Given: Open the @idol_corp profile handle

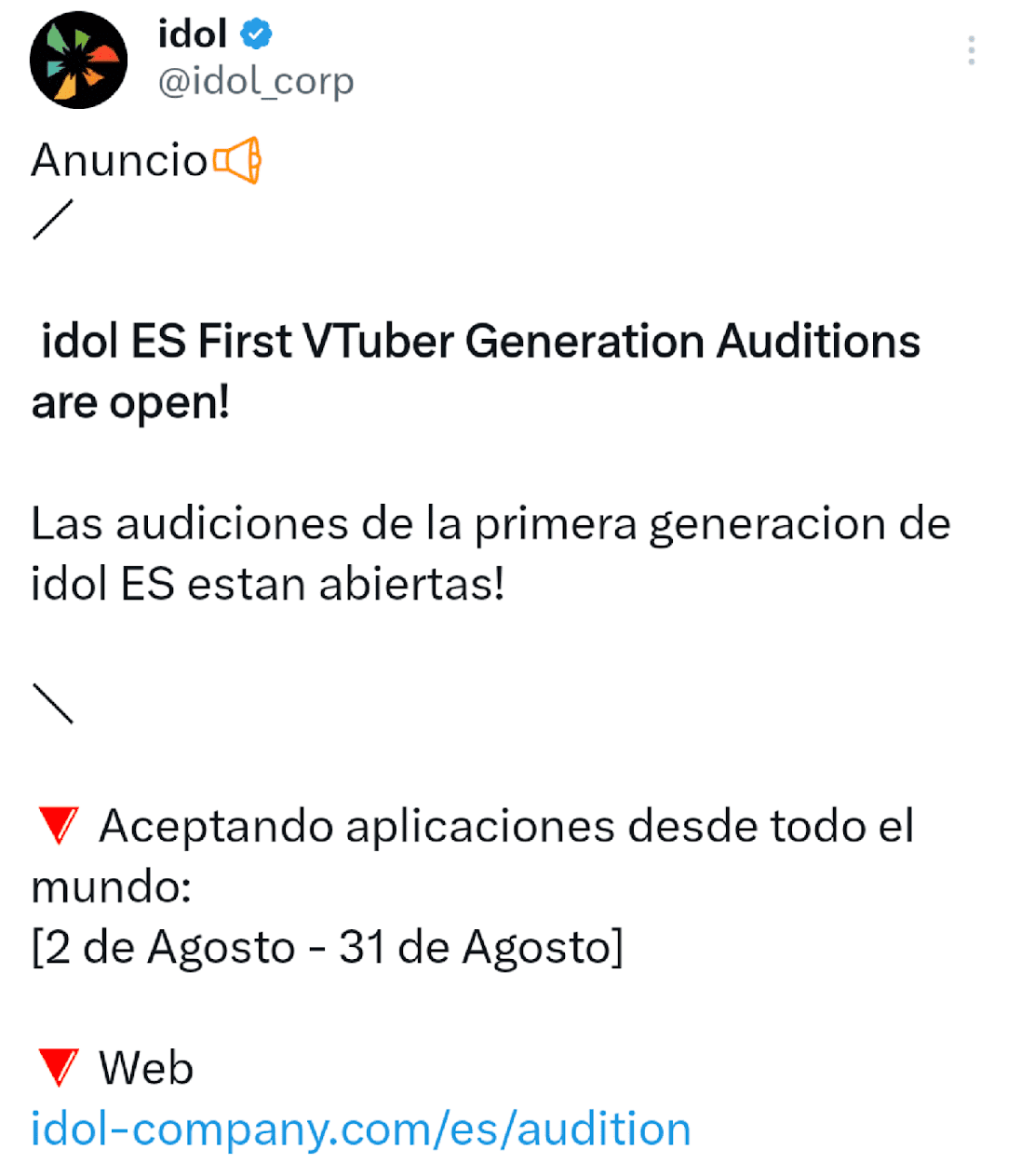Looking at the screenshot, I should (x=256, y=82).
